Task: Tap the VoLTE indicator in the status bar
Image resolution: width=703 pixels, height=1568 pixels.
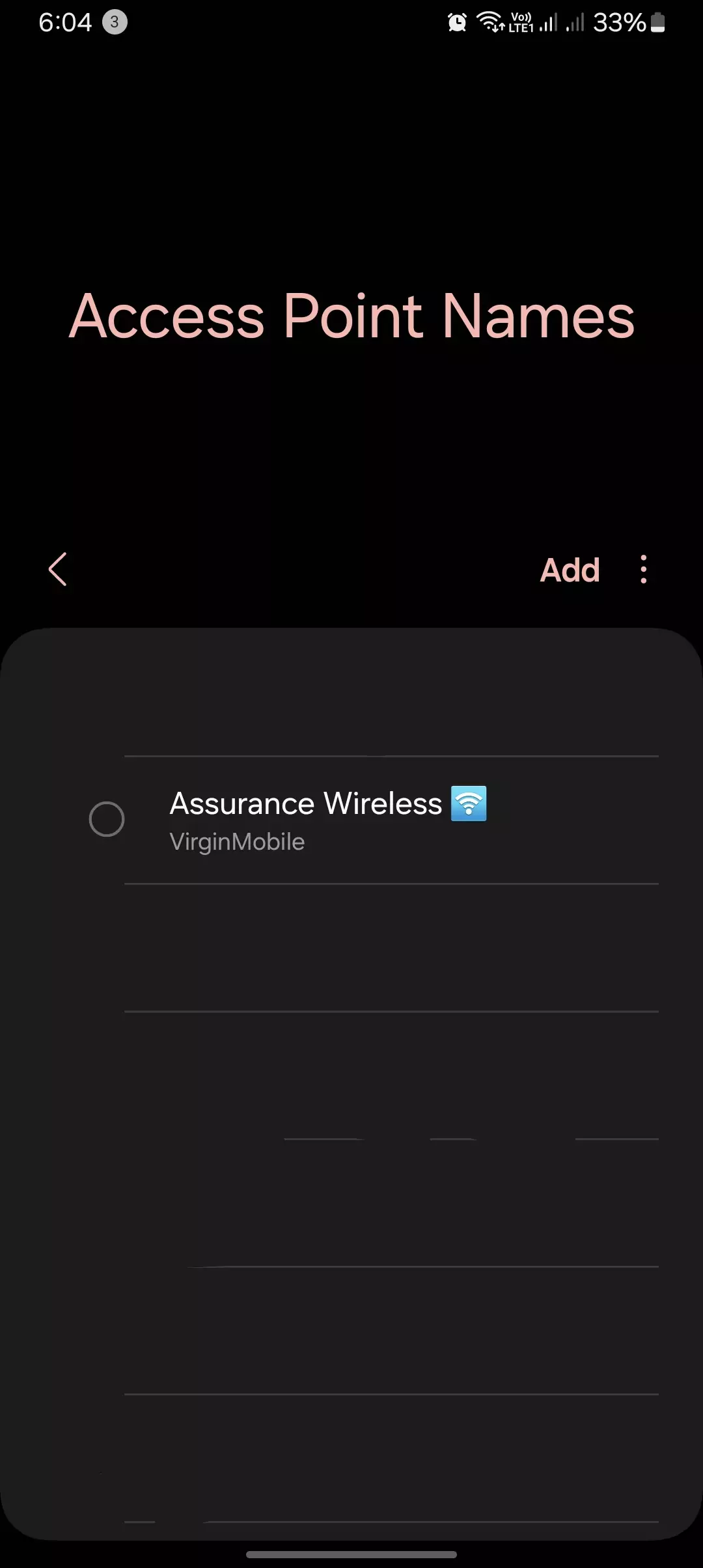Action: pos(521,21)
